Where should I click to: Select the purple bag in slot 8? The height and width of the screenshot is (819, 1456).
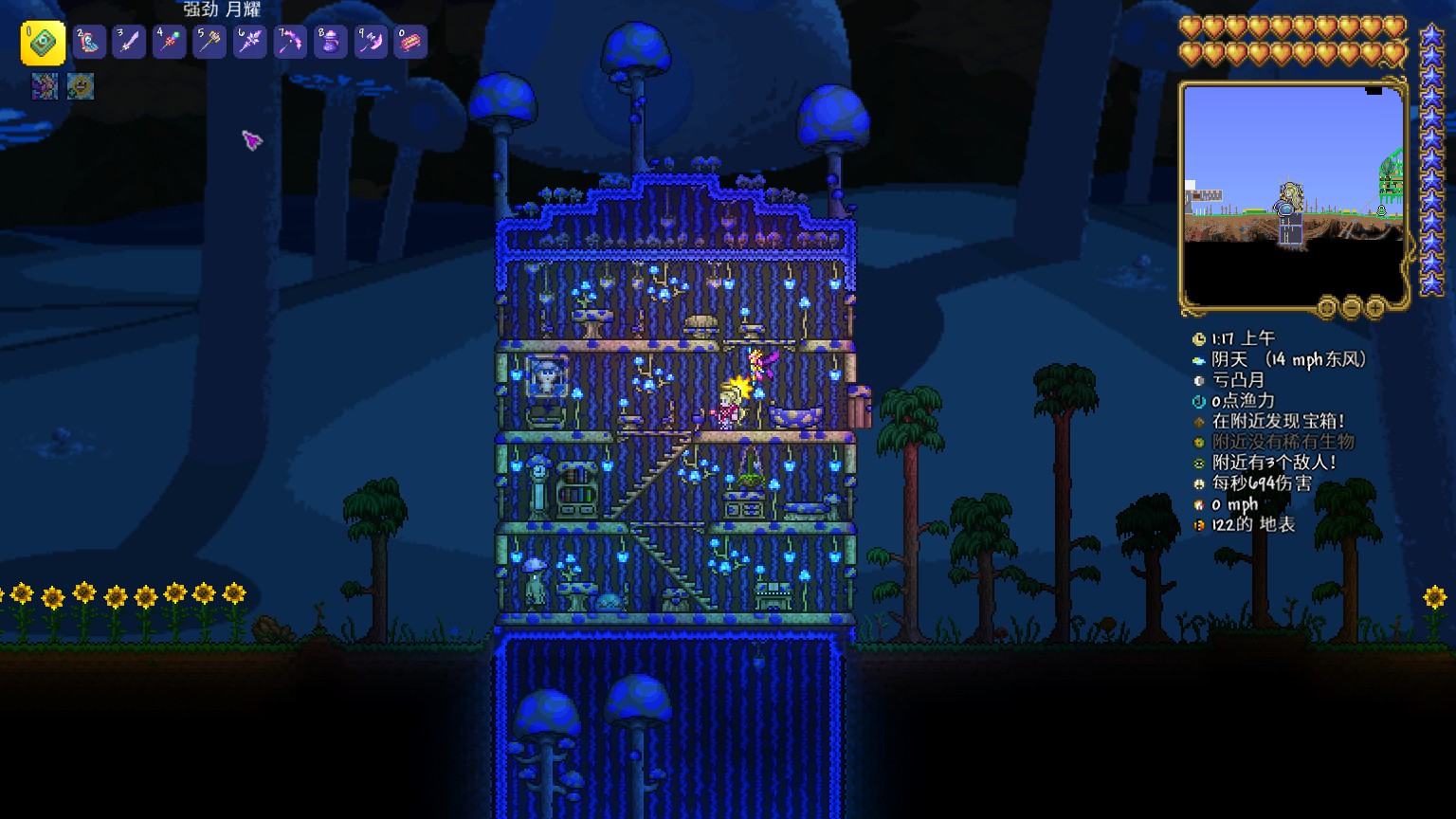point(330,43)
